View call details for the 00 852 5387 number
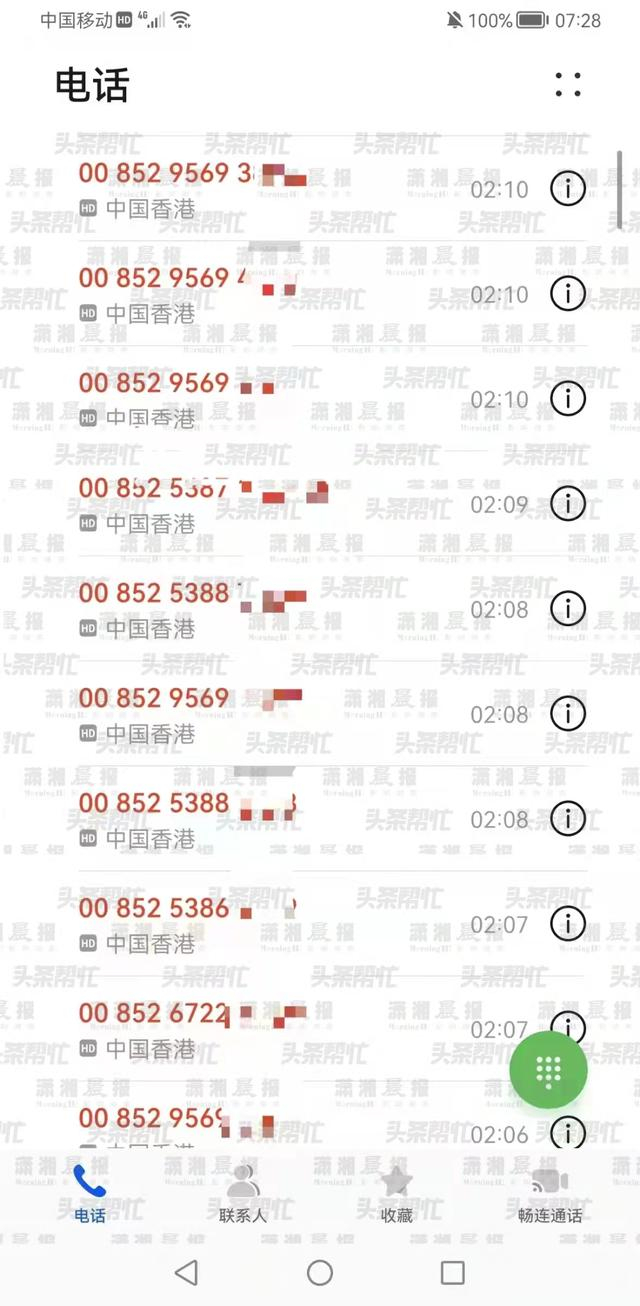The height and width of the screenshot is (1306, 640). pos(568,503)
